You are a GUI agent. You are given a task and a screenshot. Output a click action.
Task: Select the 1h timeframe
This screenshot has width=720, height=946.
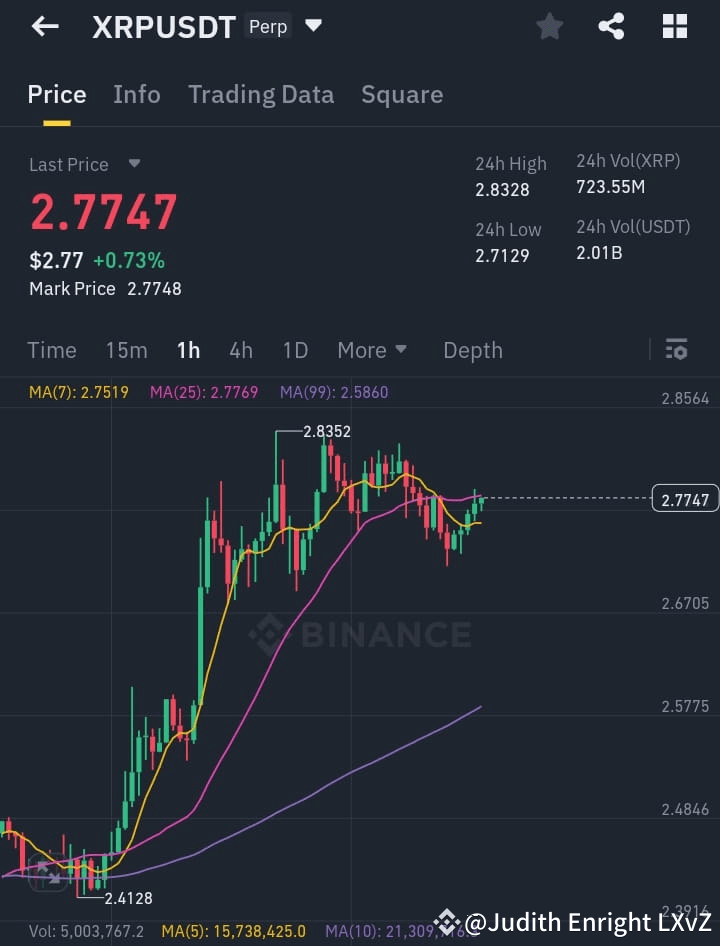(188, 350)
